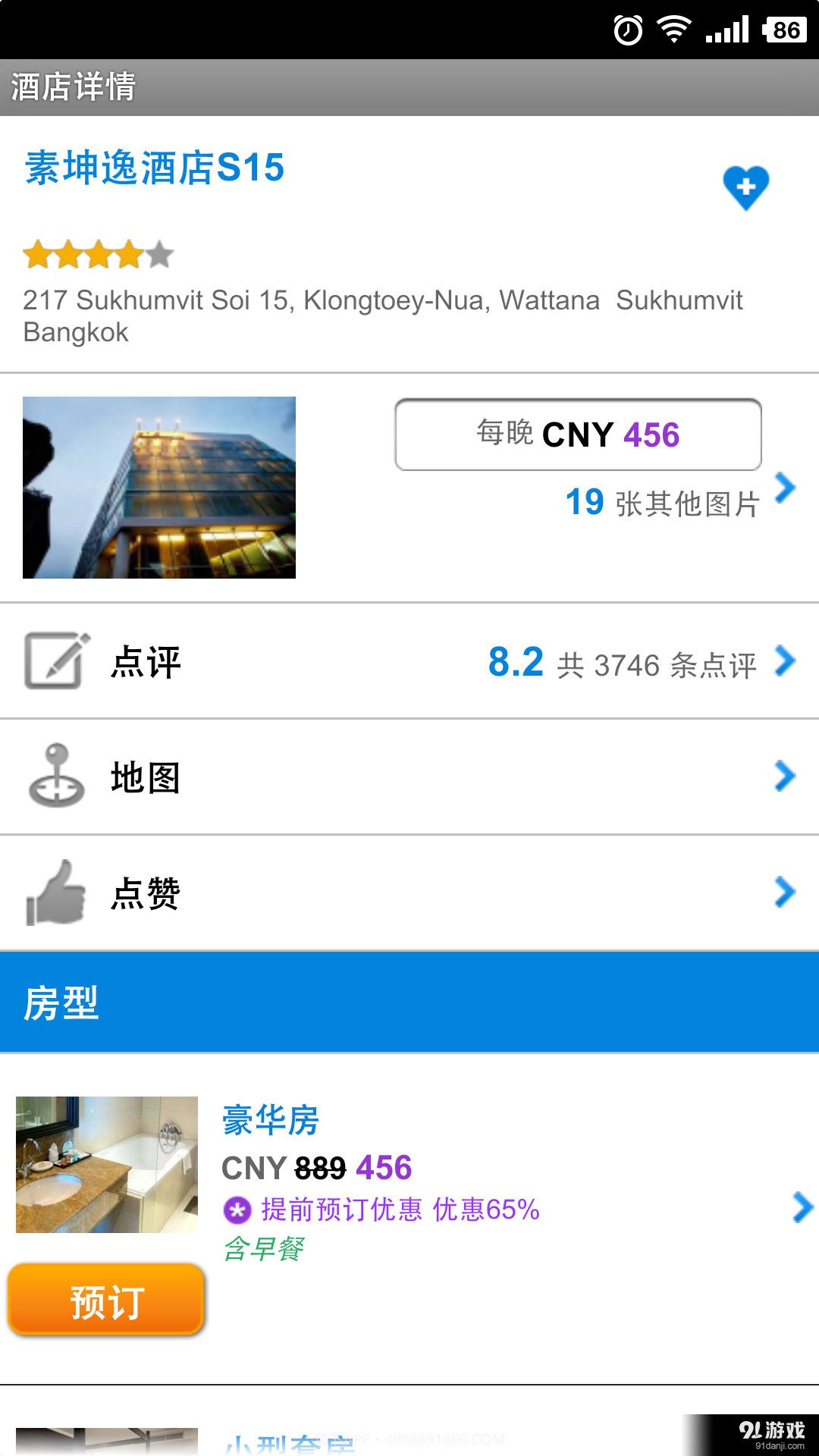Tap the fifth gray star to rate
819x1456 pixels.
(158, 254)
